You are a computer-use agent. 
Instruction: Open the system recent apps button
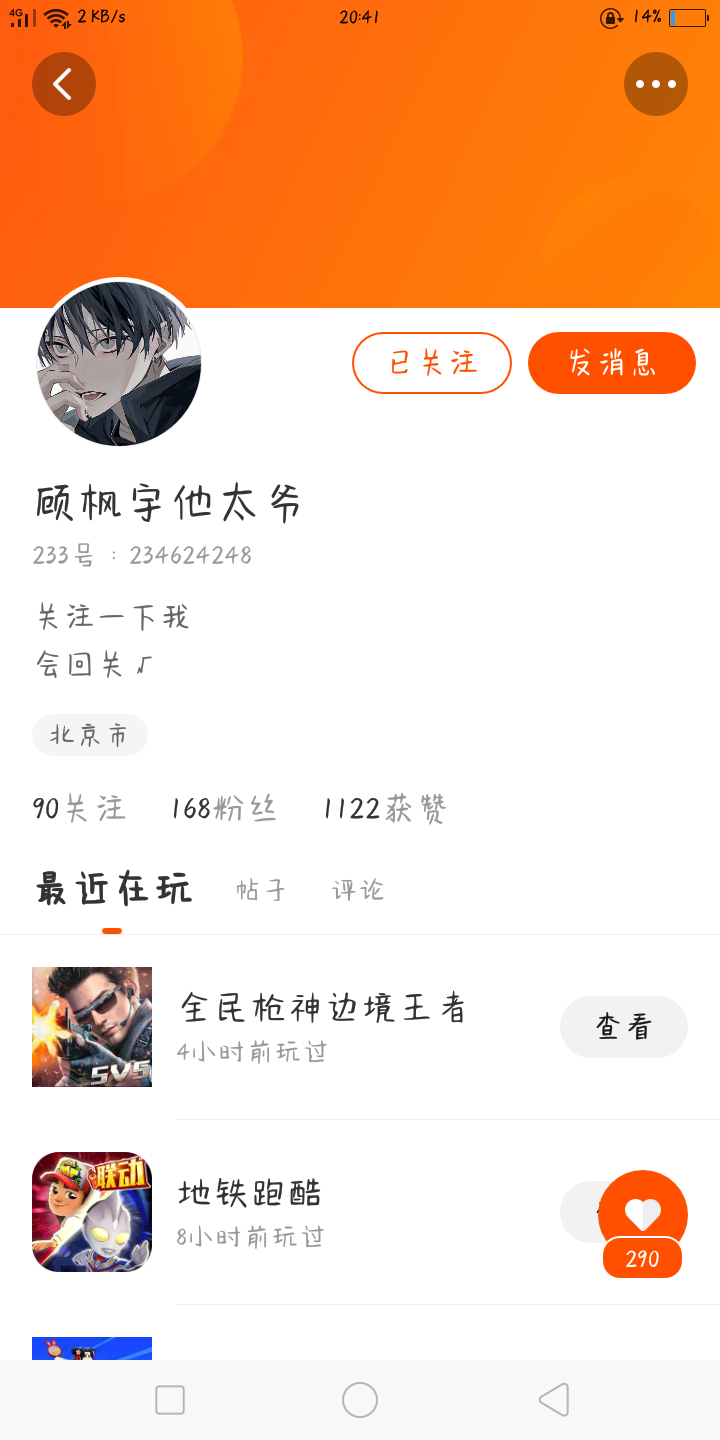170,1400
